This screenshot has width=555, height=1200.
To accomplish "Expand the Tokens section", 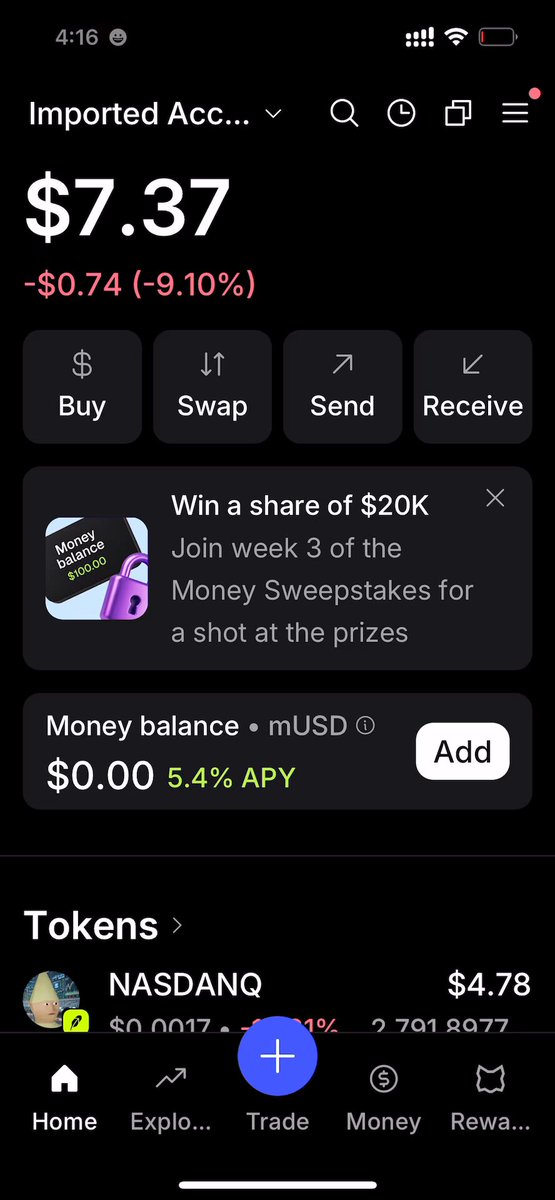I will 103,925.
